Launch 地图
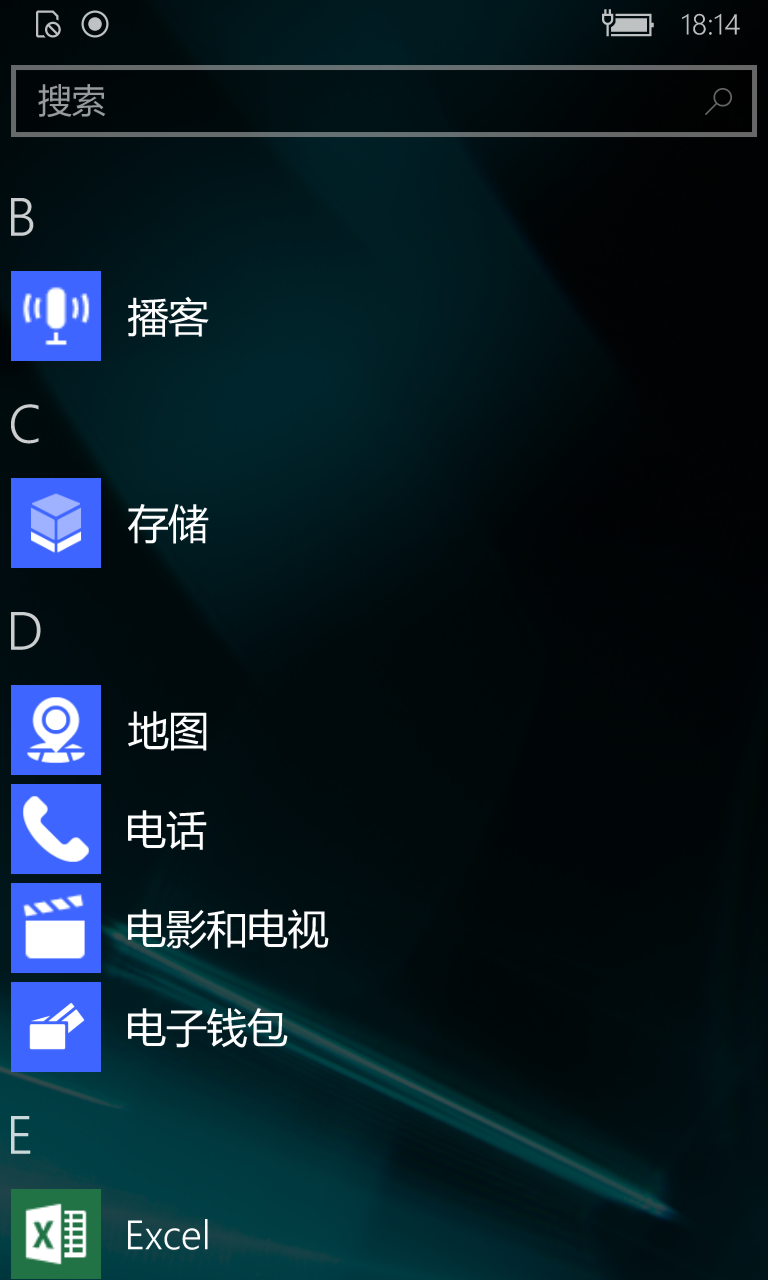 click(x=384, y=730)
